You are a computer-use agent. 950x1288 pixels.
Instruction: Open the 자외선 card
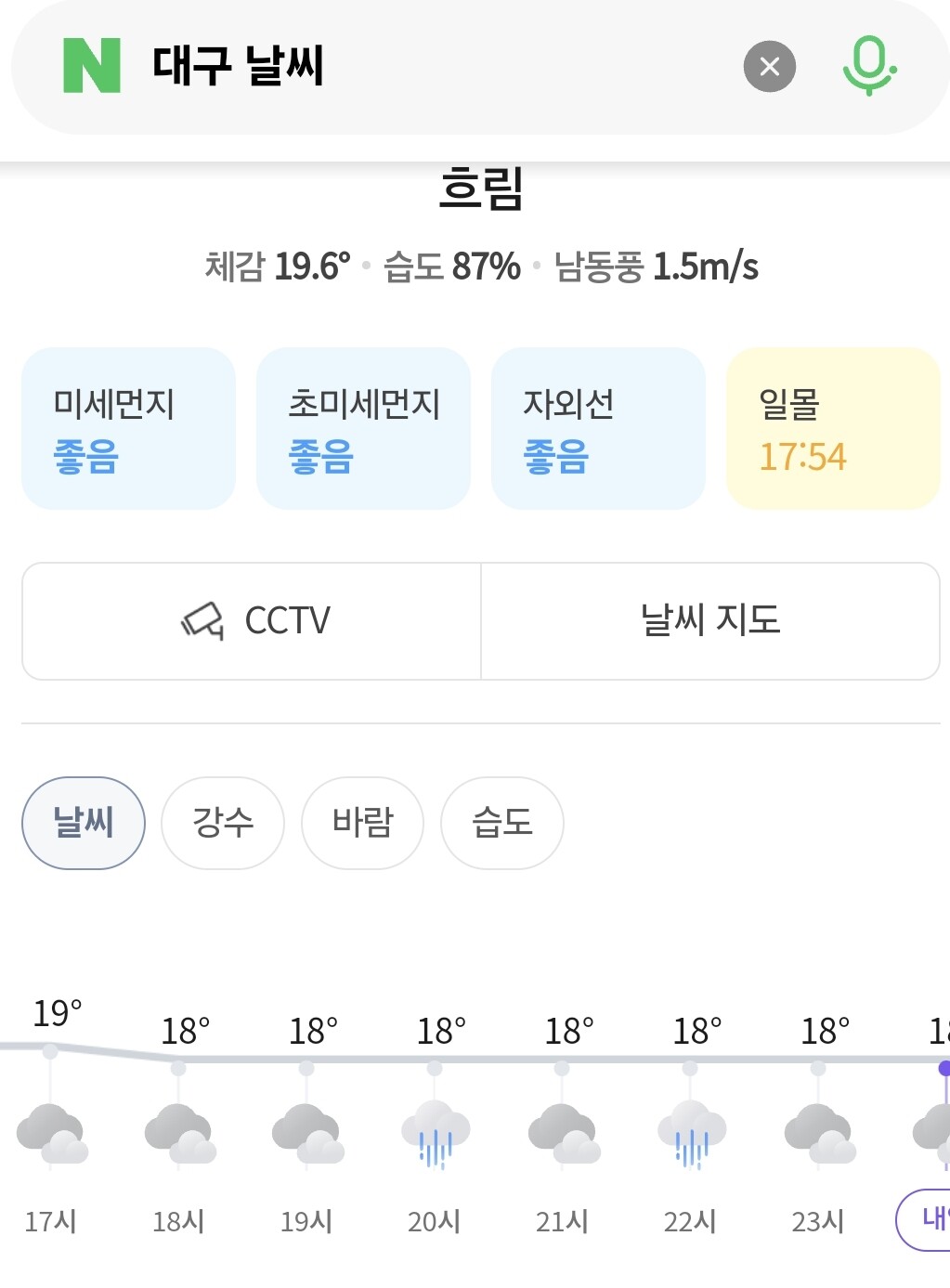click(598, 428)
